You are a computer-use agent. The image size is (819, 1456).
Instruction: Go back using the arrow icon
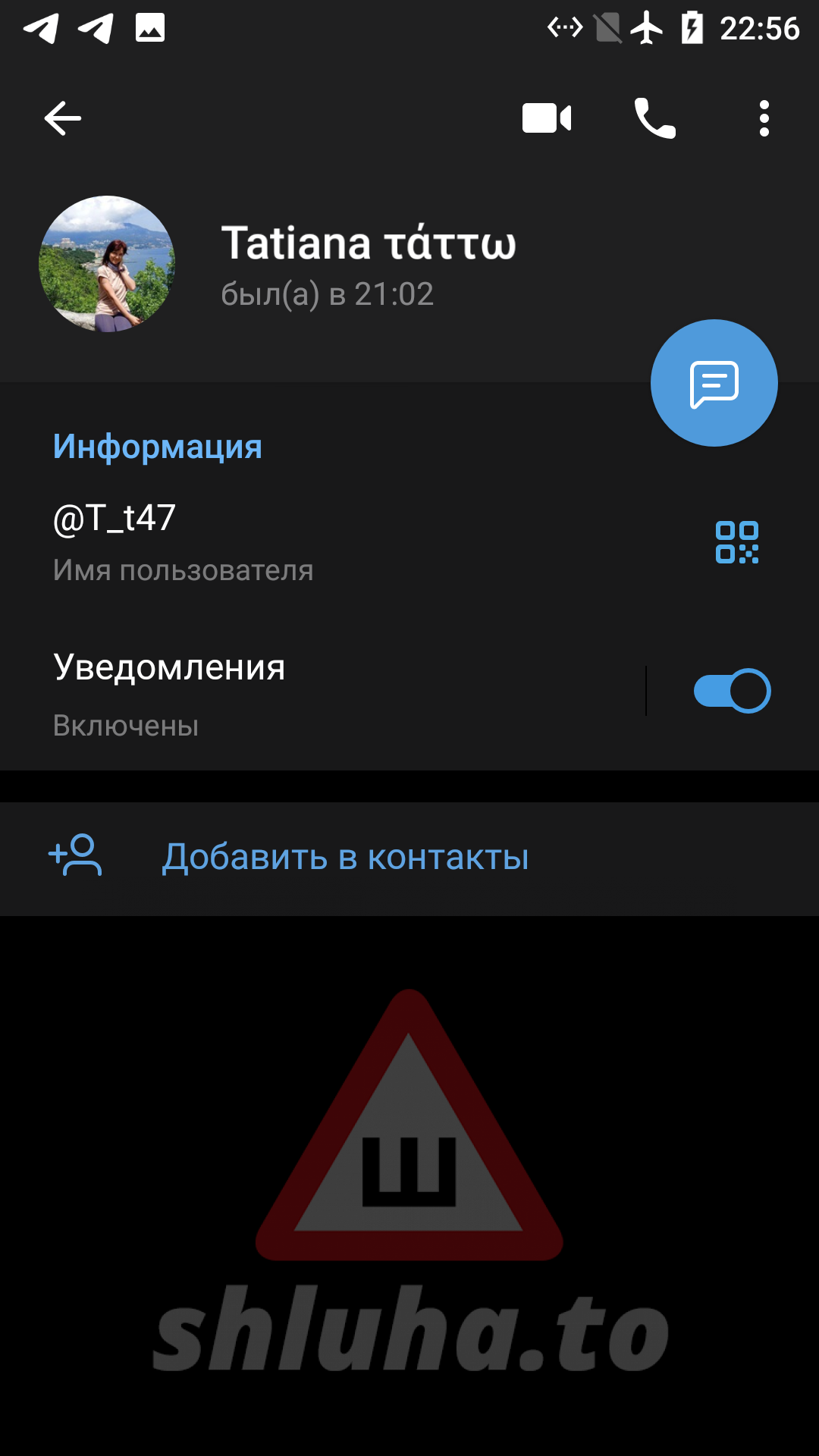click(x=62, y=118)
